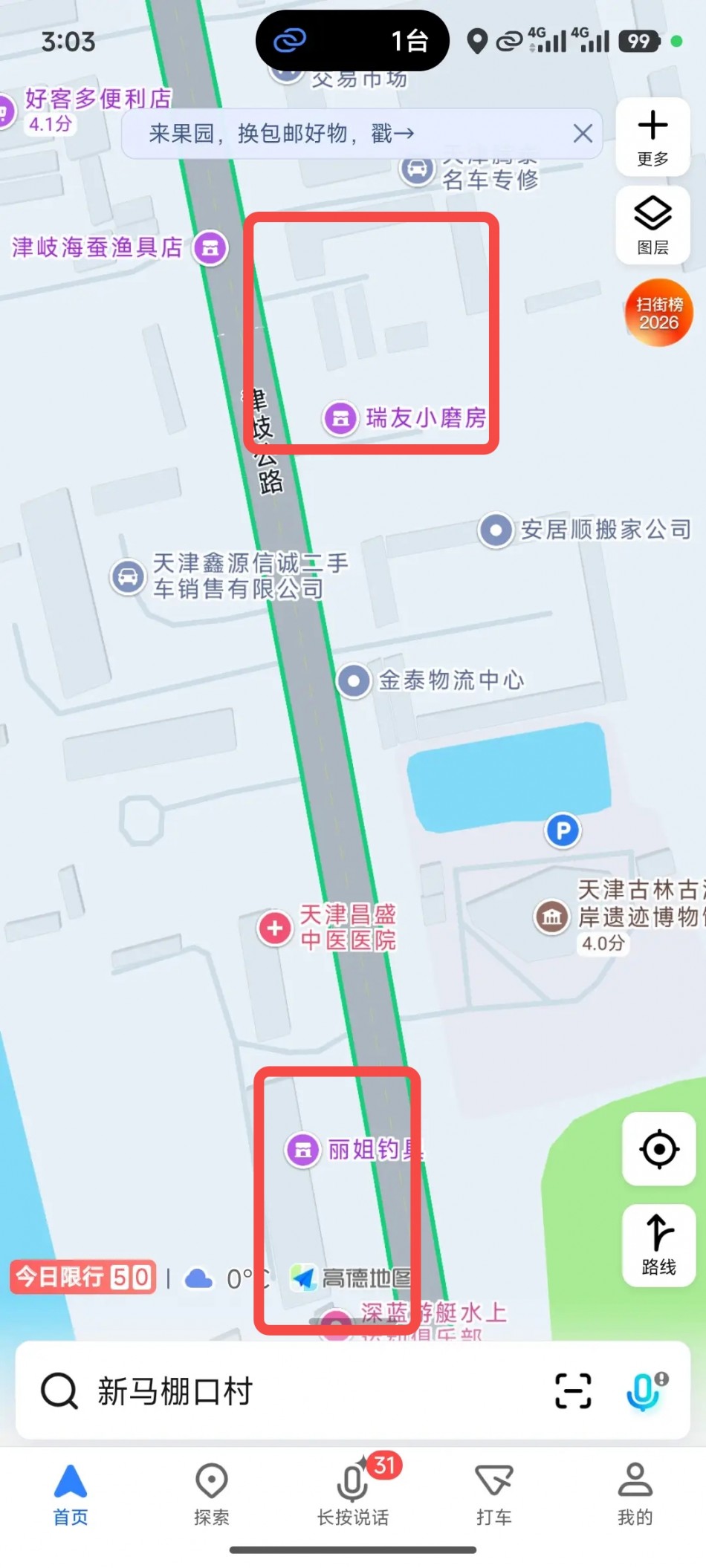Tap the search box showing 新马棚口村

click(282, 1390)
